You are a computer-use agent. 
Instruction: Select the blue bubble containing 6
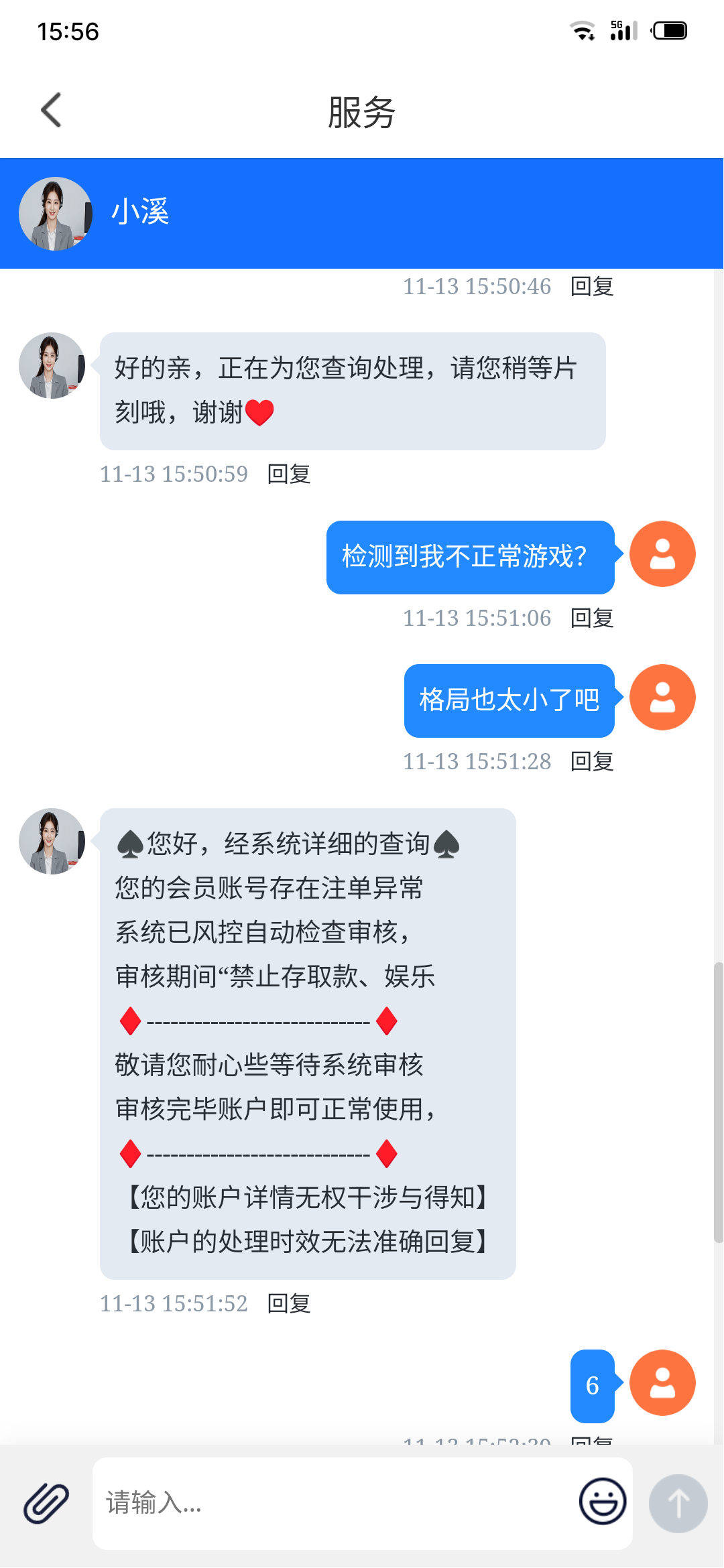point(592,1382)
